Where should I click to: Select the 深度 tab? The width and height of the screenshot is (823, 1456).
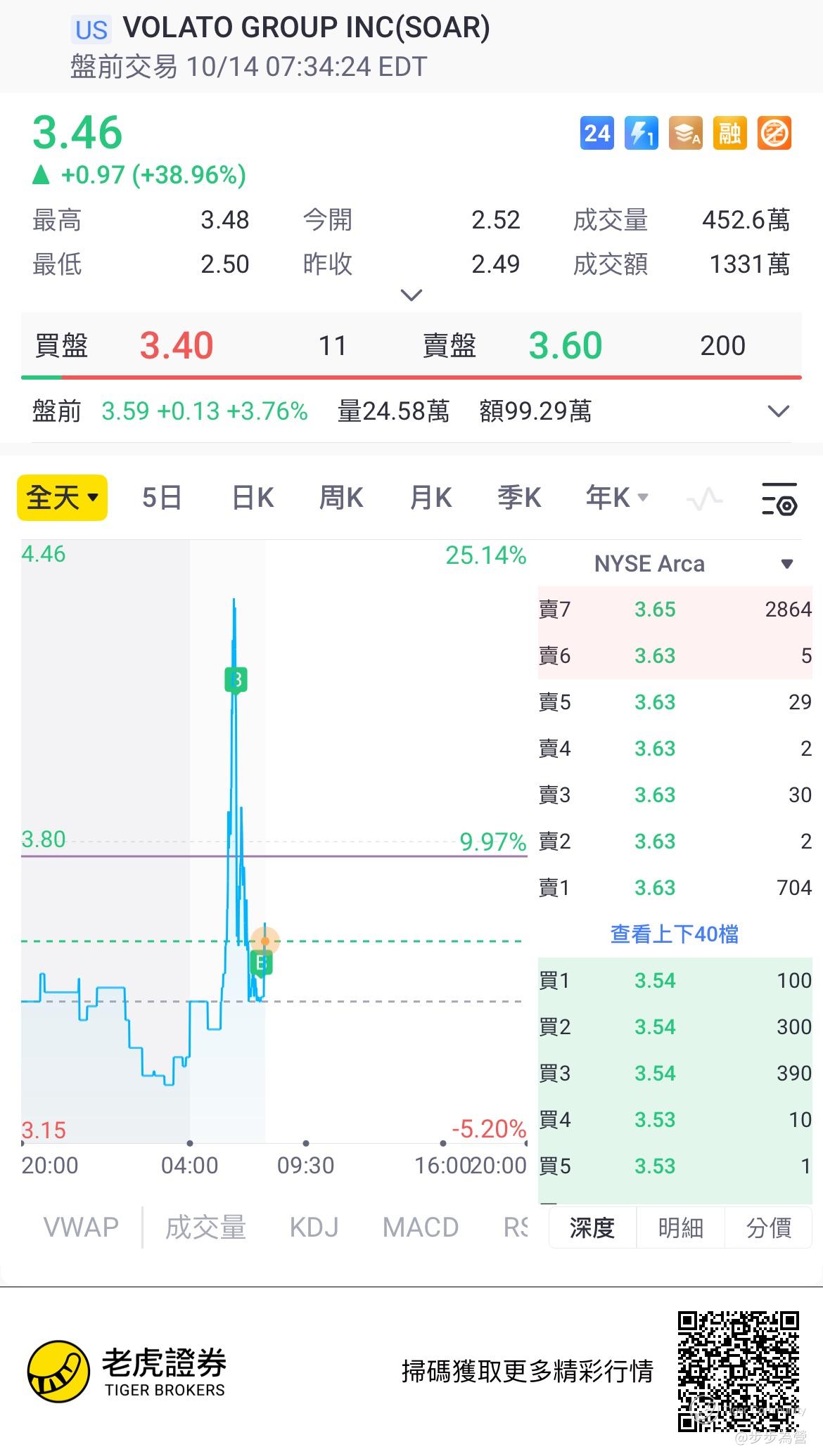click(592, 1228)
